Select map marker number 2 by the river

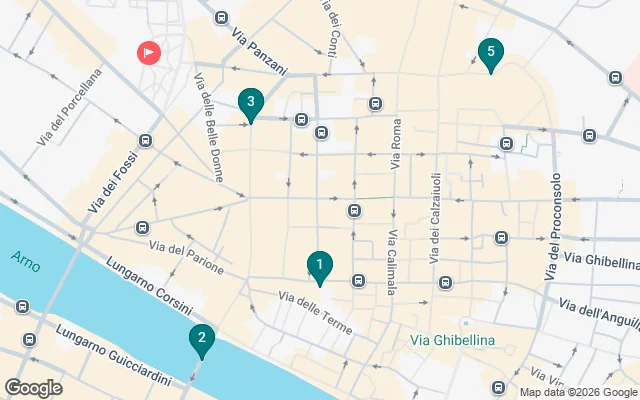pos(202,339)
